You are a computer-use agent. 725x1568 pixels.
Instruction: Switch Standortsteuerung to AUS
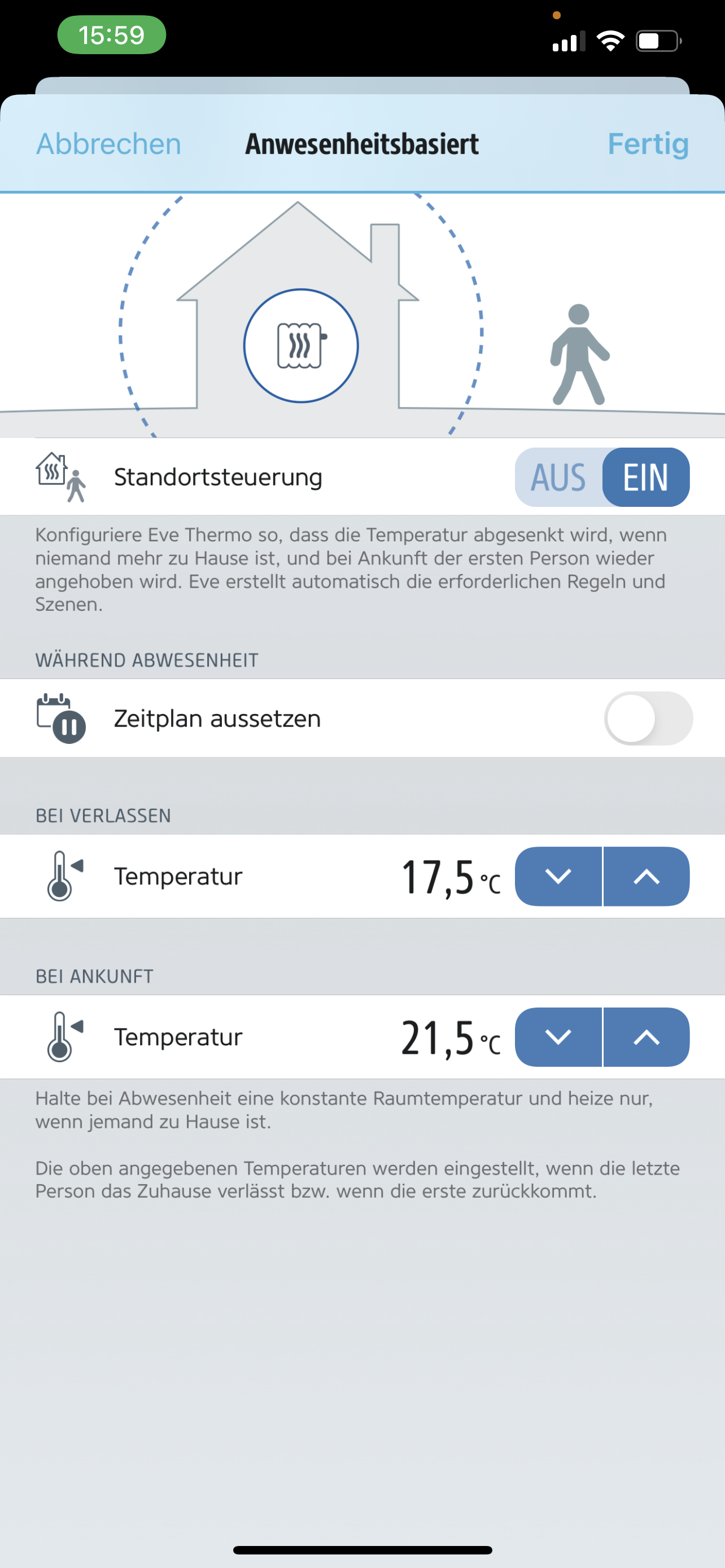coord(558,477)
